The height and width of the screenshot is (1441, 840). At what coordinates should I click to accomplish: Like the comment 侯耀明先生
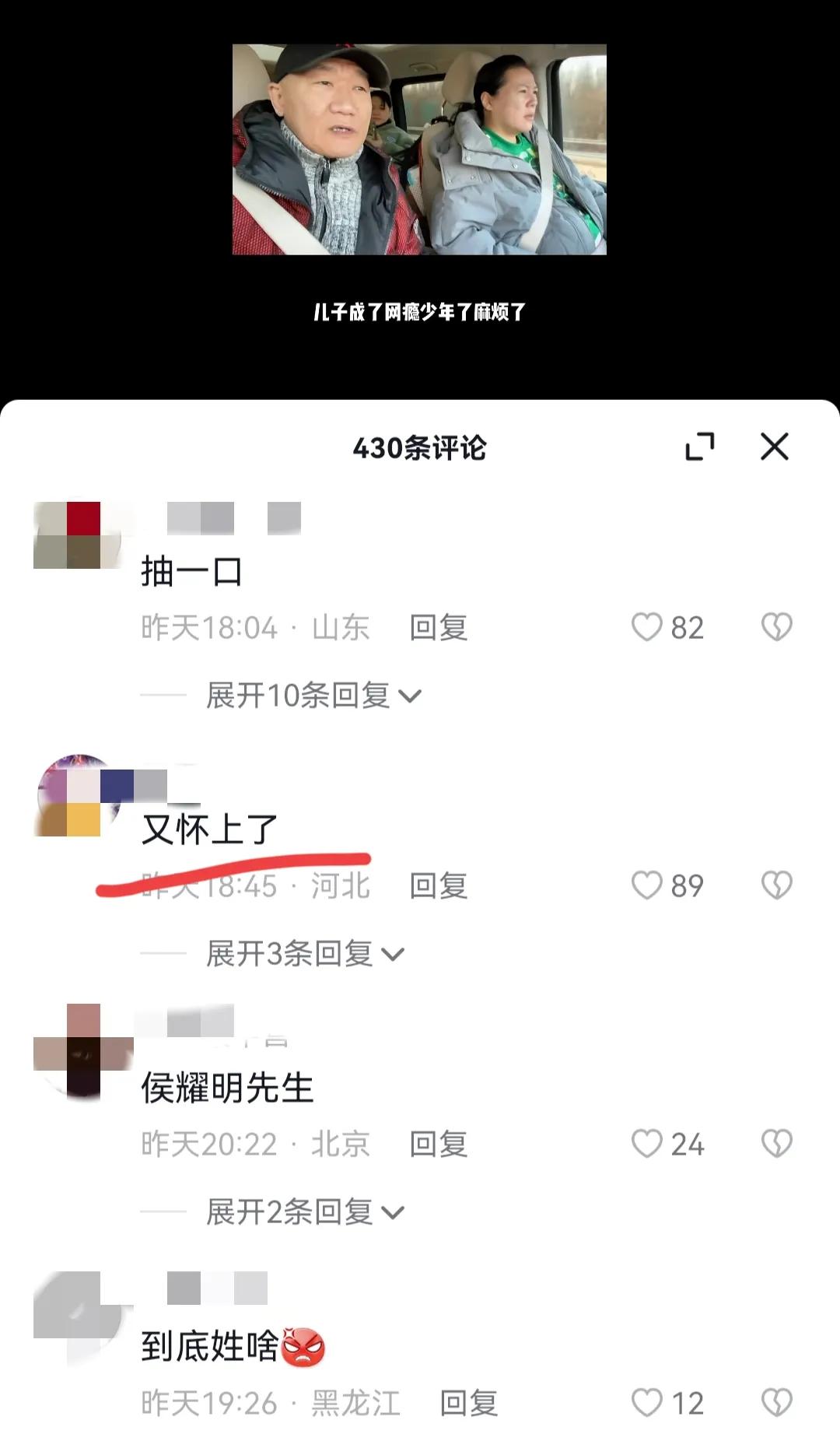[x=647, y=1144]
